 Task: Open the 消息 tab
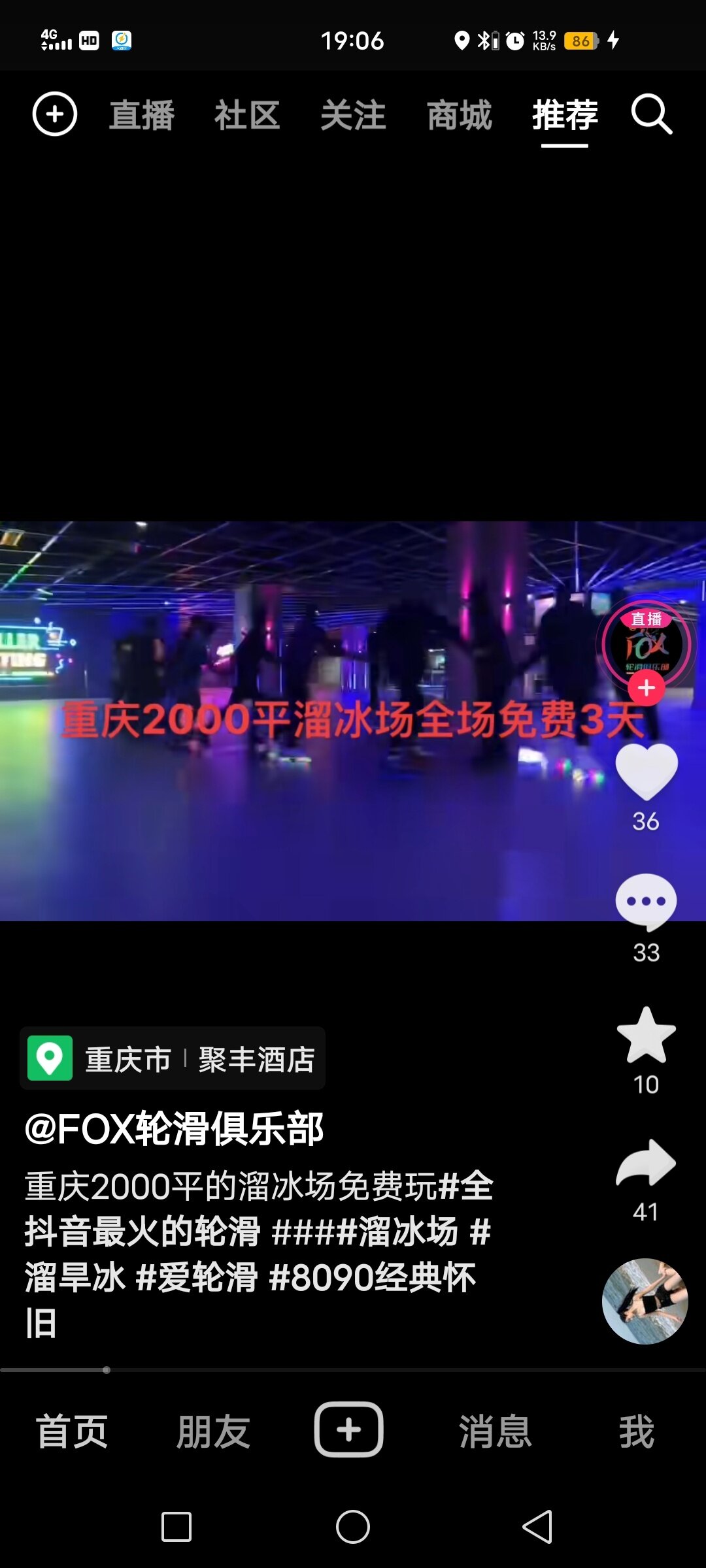pyautogui.click(x=495, y=1431)
